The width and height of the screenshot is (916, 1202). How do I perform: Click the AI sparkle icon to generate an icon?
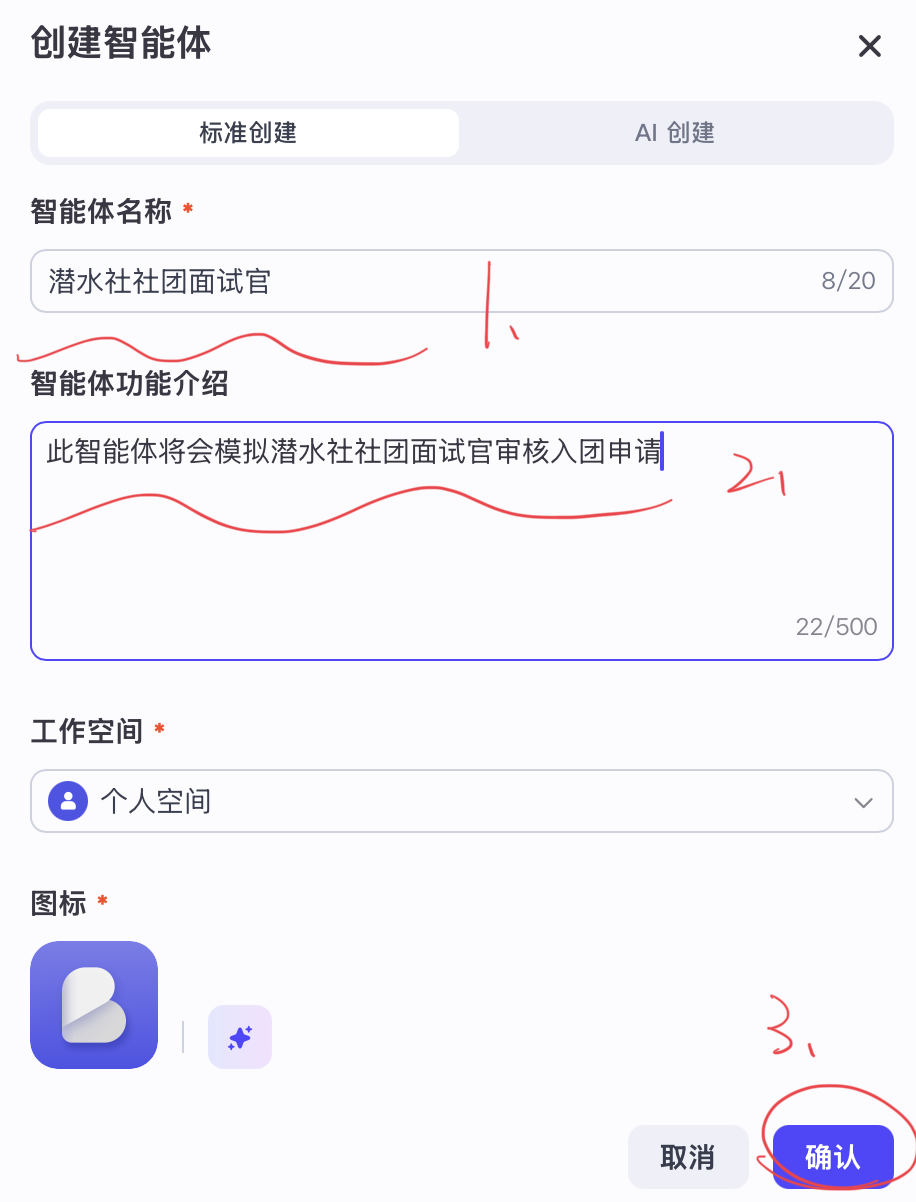pos(239,1037)
